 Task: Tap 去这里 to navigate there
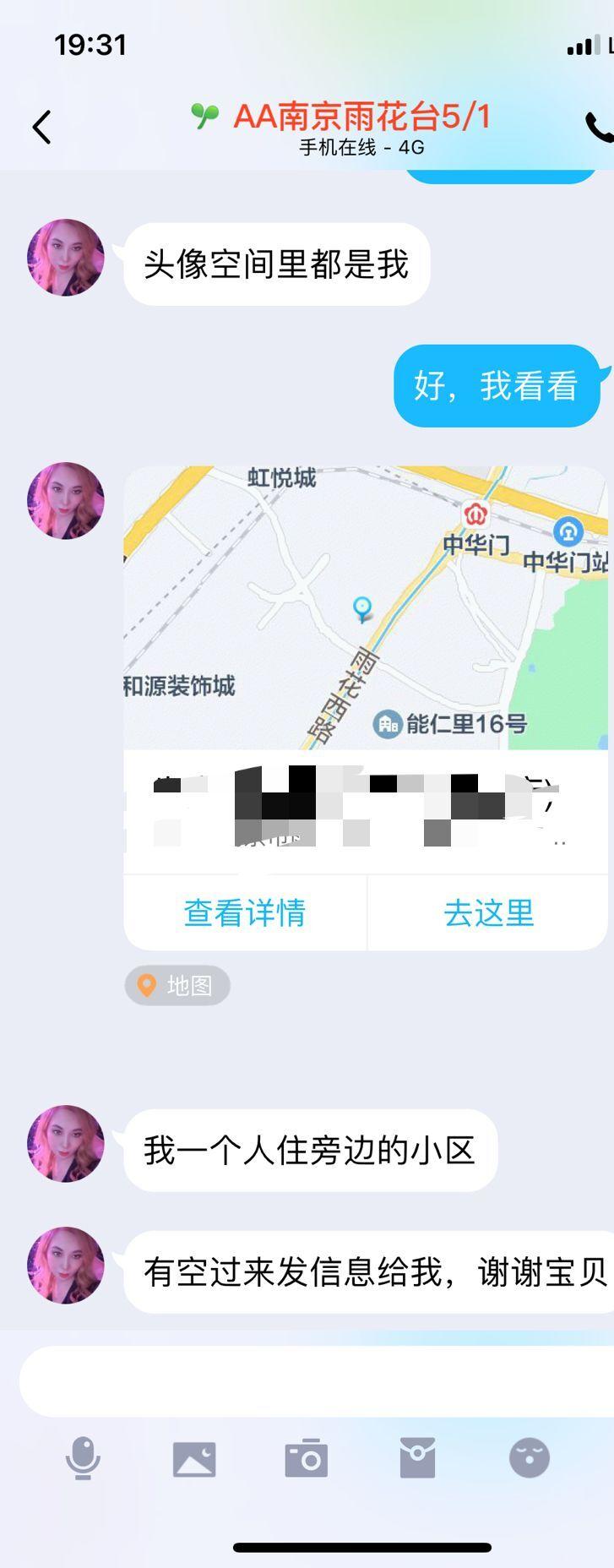(488, 913)
